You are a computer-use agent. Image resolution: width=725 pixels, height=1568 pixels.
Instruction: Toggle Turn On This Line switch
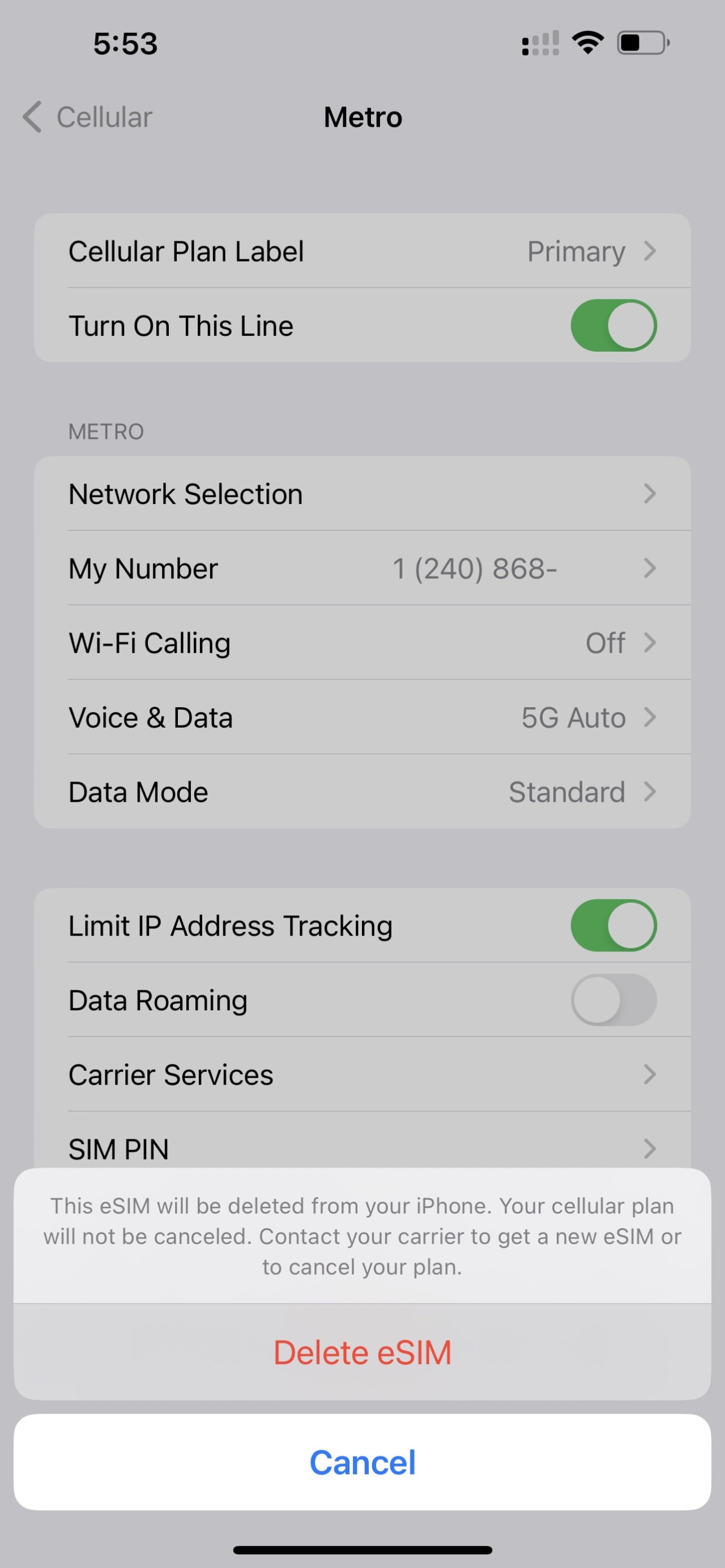click(613, 326)
